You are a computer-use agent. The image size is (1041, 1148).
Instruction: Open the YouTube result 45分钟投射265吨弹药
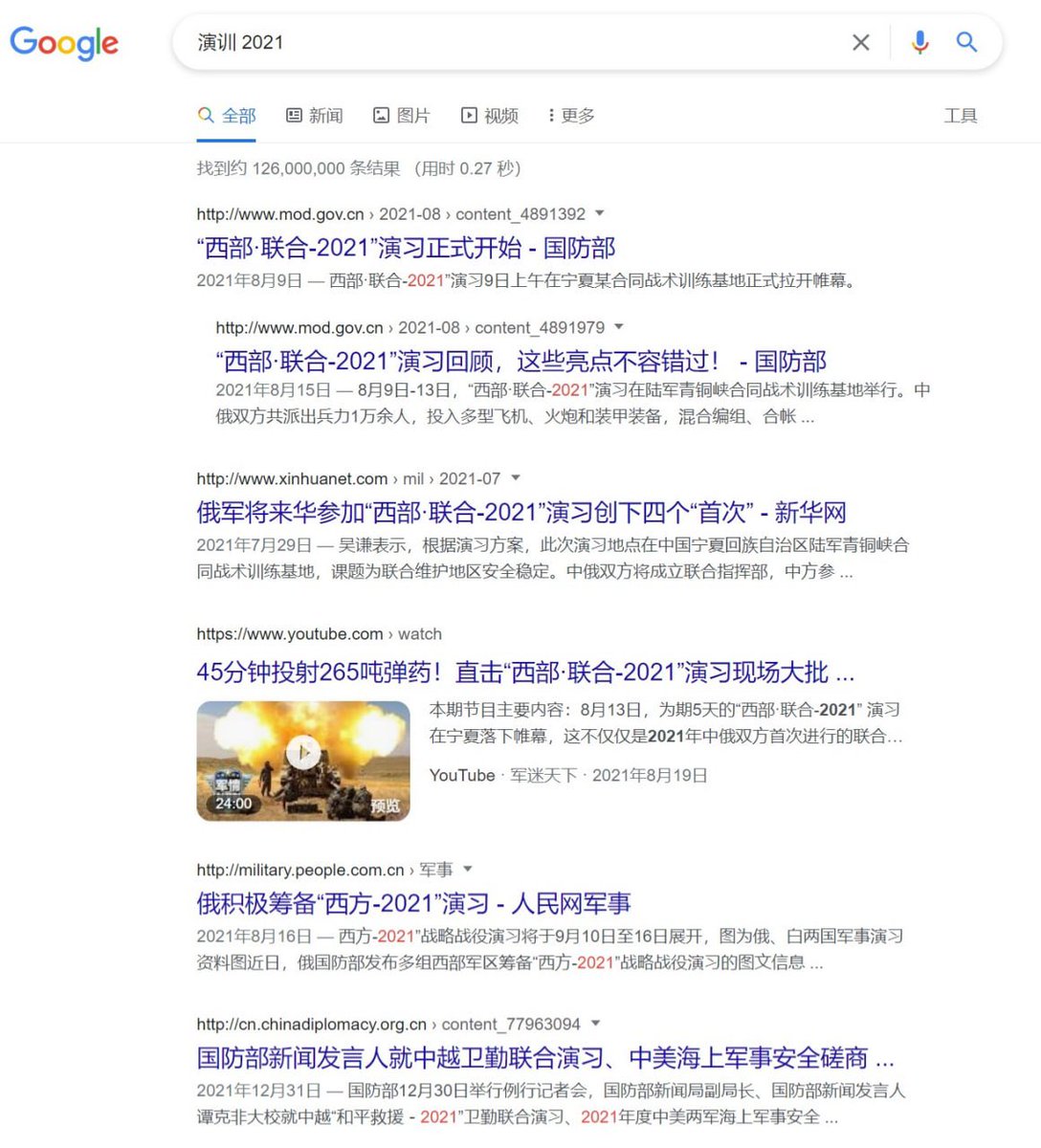pos(525,673)
